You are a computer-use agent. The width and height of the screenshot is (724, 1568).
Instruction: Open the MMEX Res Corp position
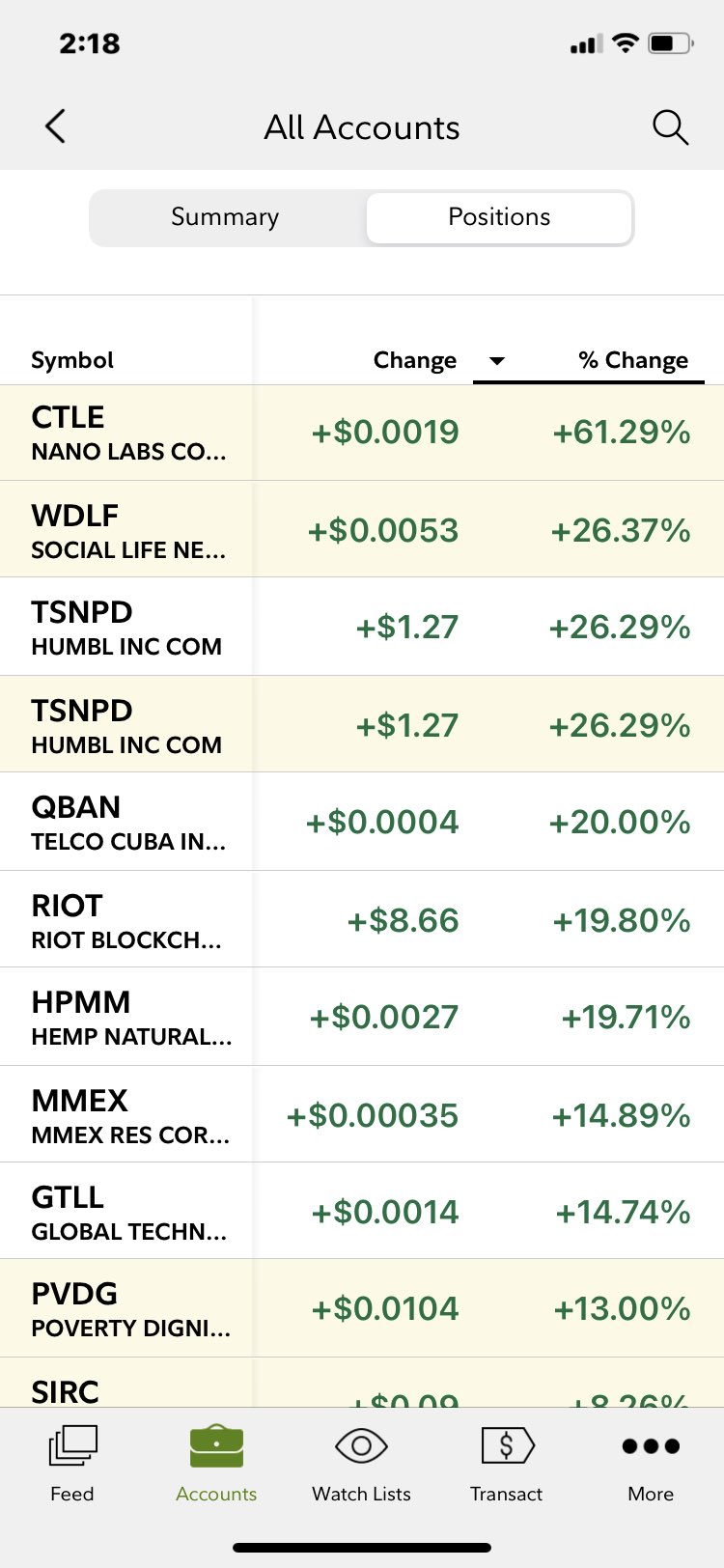tap(362, 1114)
